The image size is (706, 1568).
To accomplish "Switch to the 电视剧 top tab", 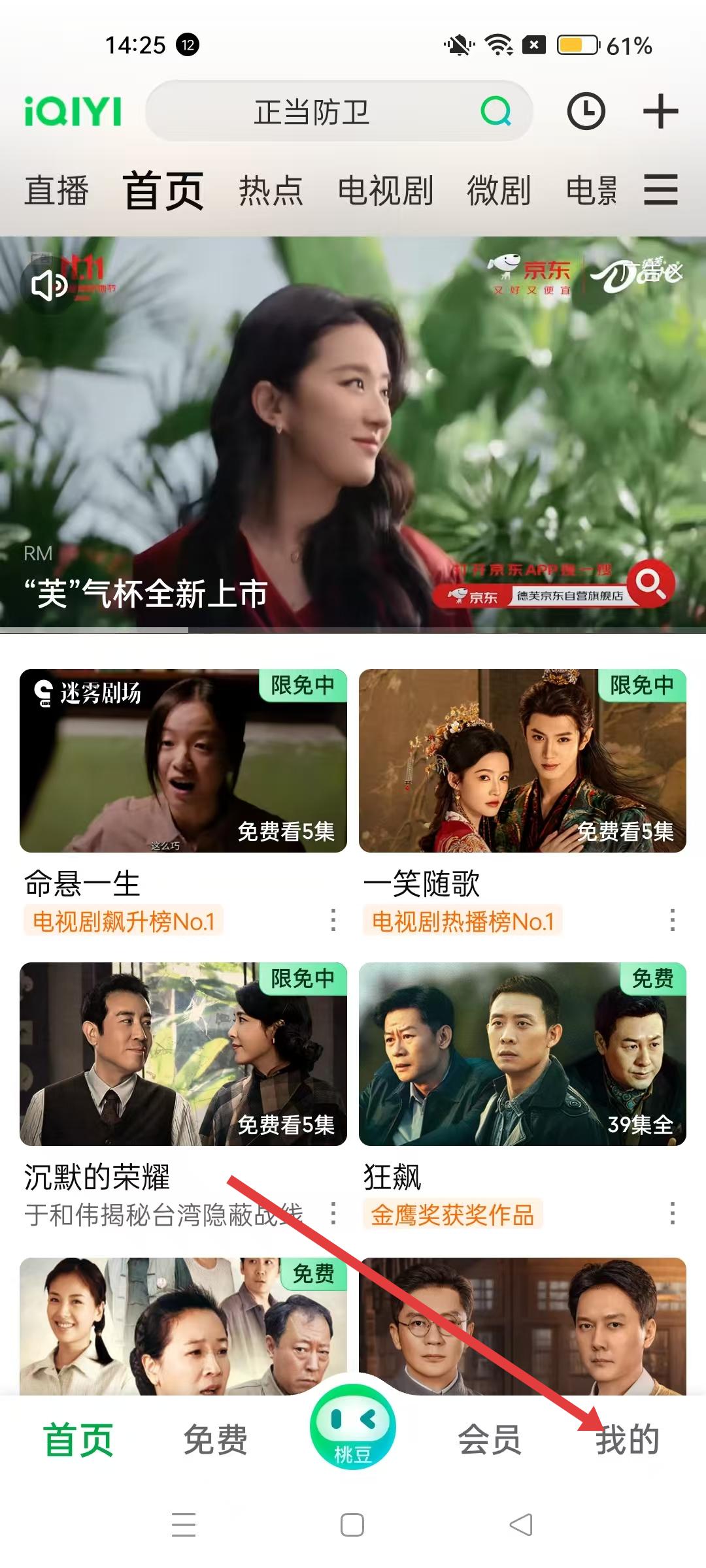I will [385, 191].
